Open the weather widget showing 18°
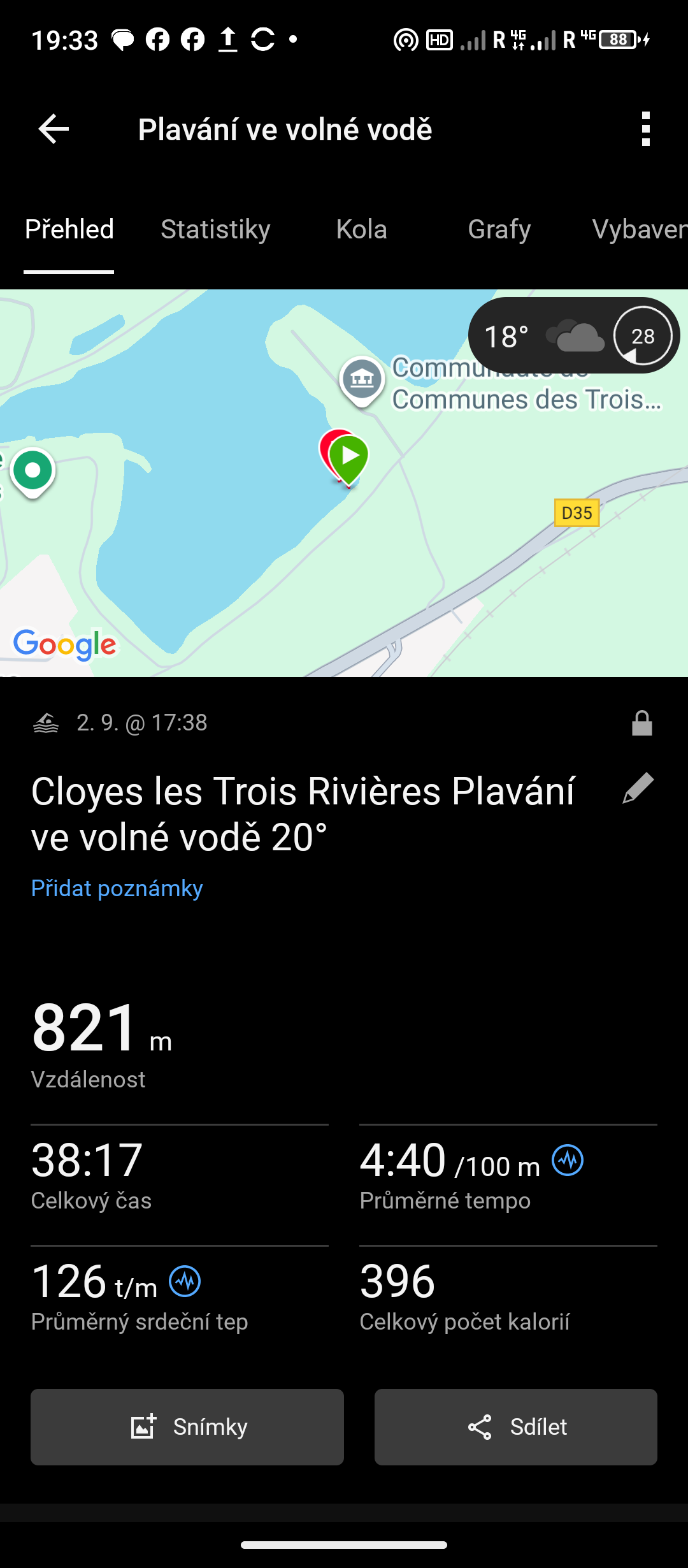Screen dimensions: 688x1568 coord(573,336)
